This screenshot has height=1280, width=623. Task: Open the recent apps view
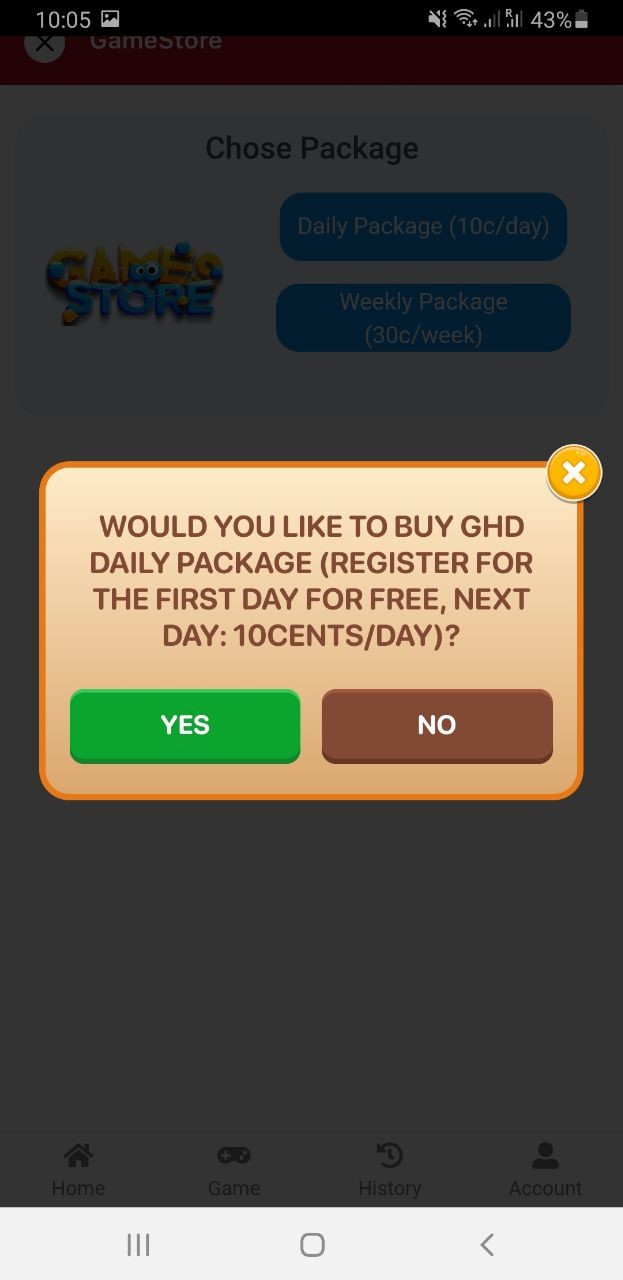coord(138,1244)
